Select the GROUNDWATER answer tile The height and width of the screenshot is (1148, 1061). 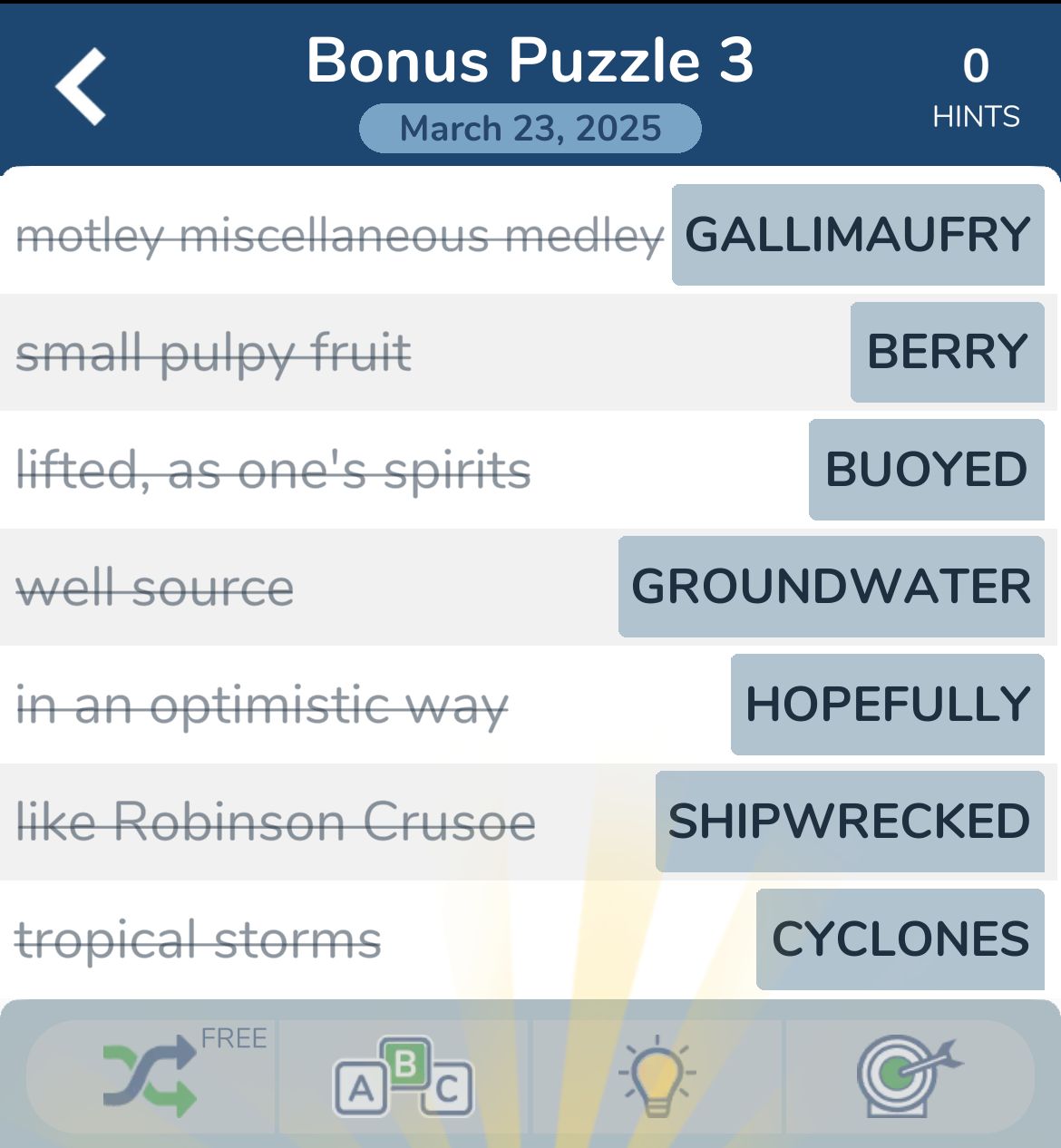pos(831,587)
